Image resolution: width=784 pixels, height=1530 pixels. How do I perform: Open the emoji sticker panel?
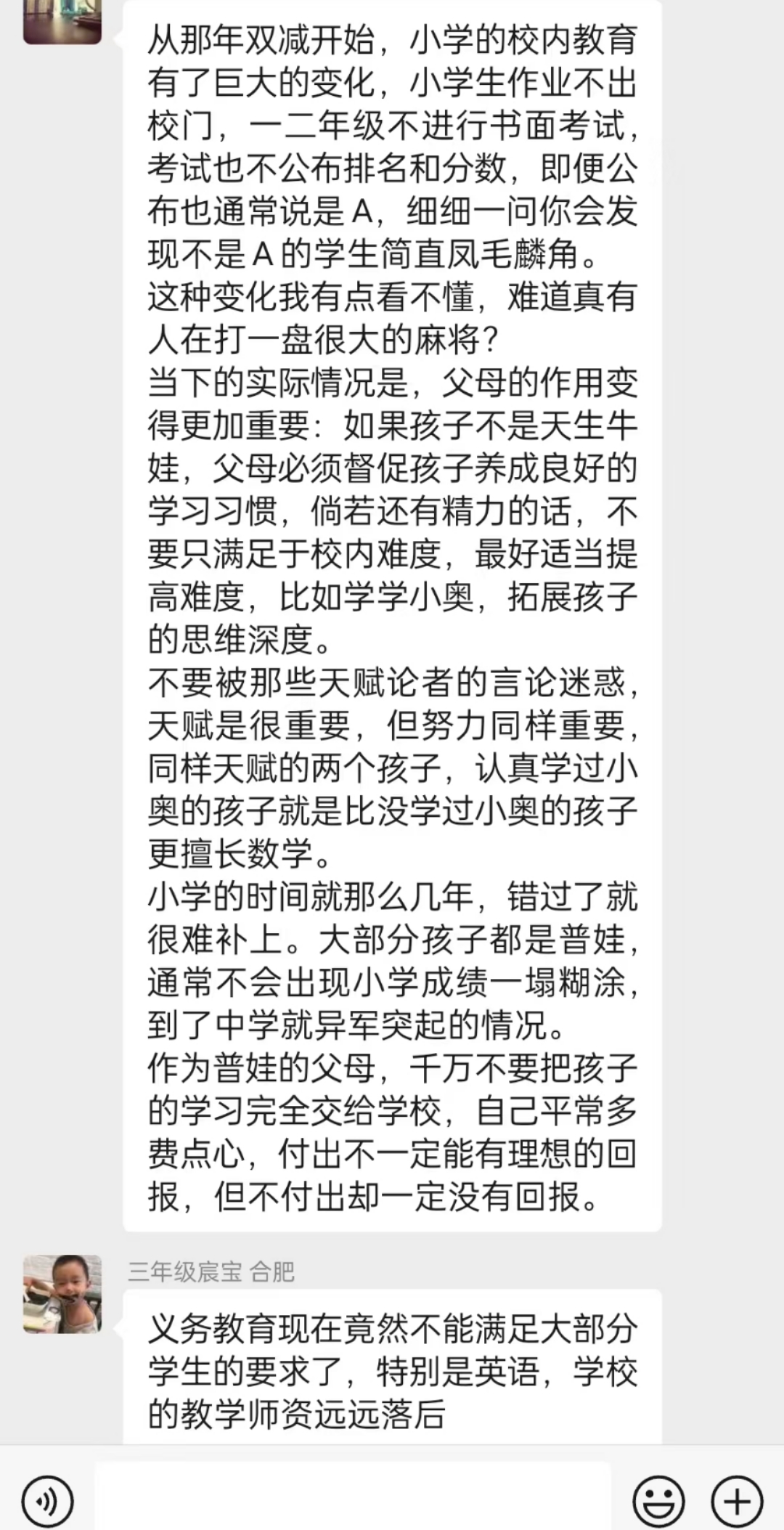(x=659, y=1501)
